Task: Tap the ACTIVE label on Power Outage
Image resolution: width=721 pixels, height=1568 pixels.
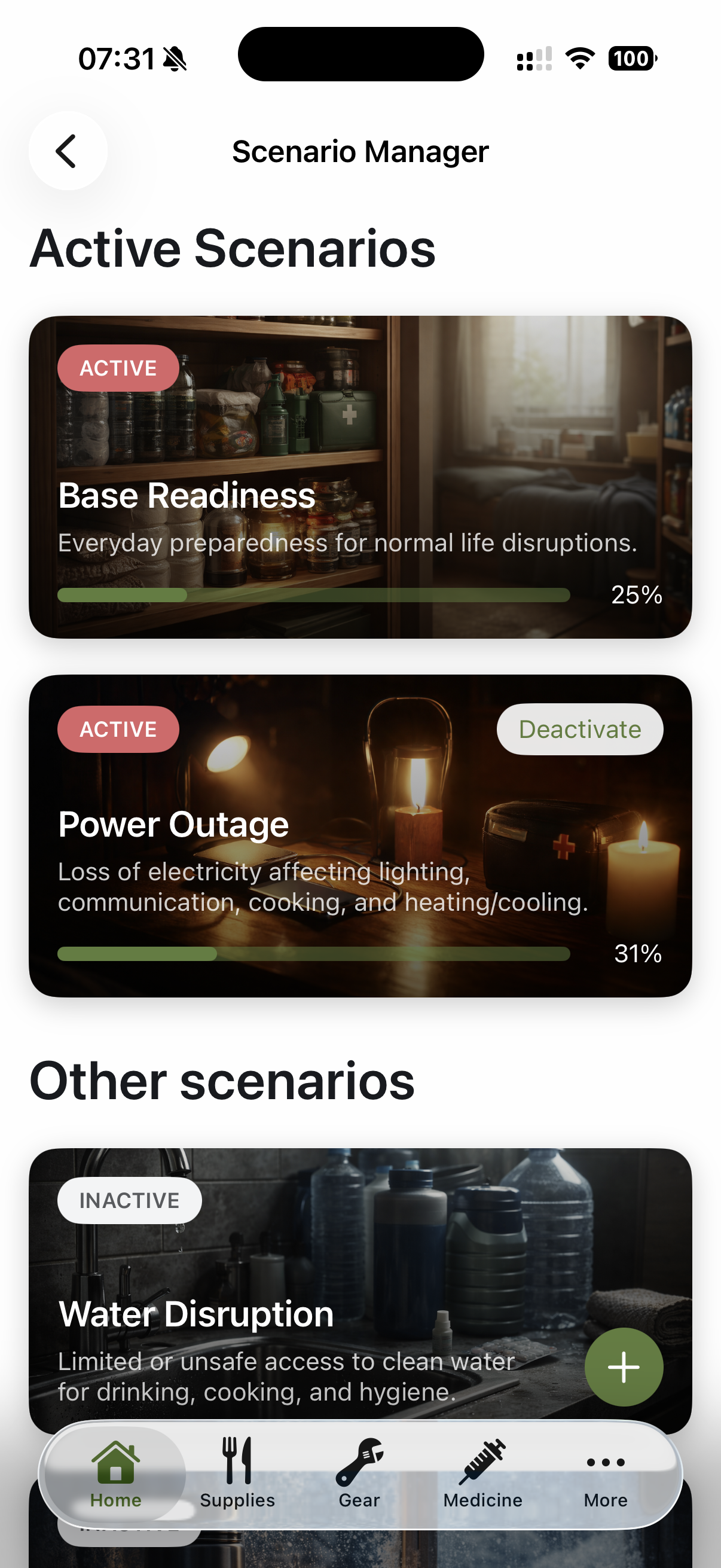Action: 118,728
